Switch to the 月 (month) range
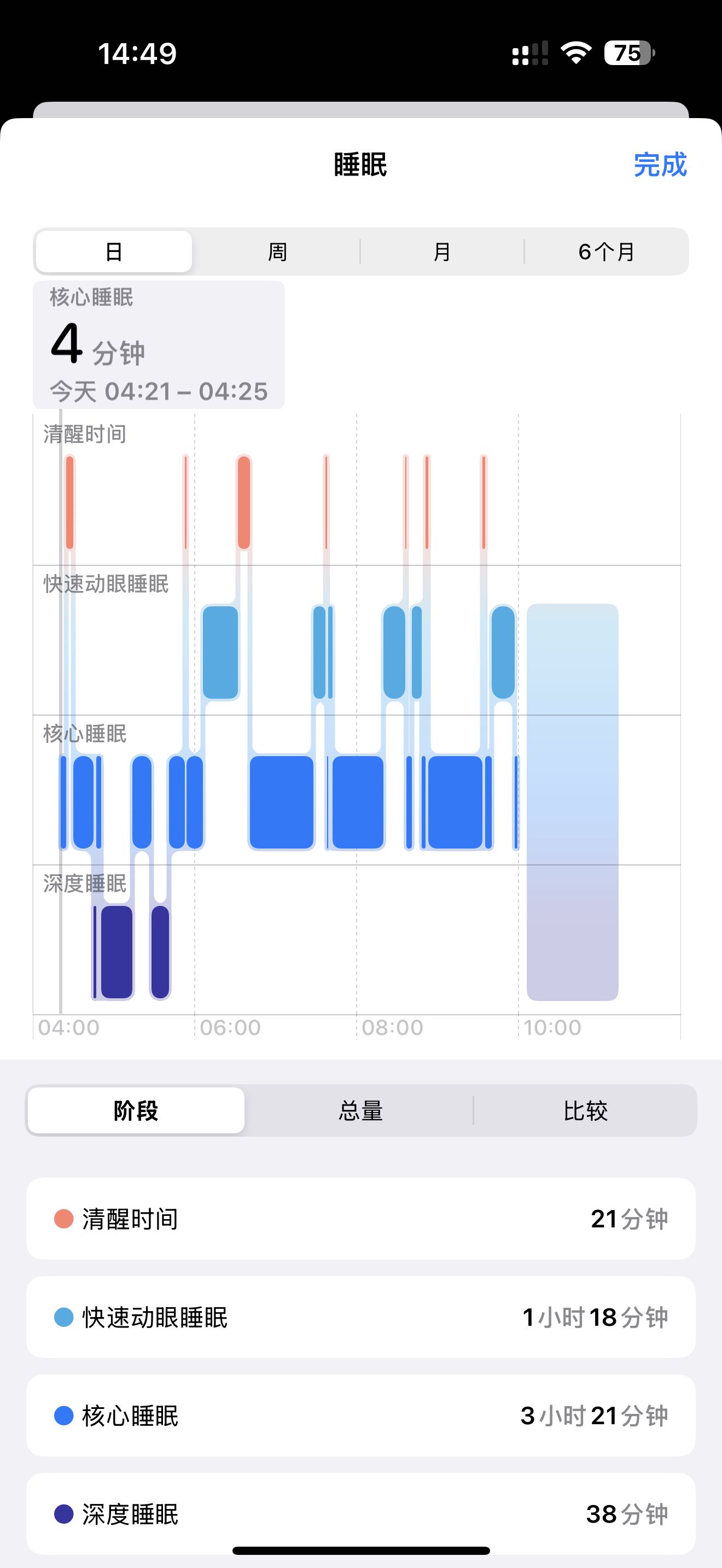This screenshot has height=1568, width=722. point(442,251)
